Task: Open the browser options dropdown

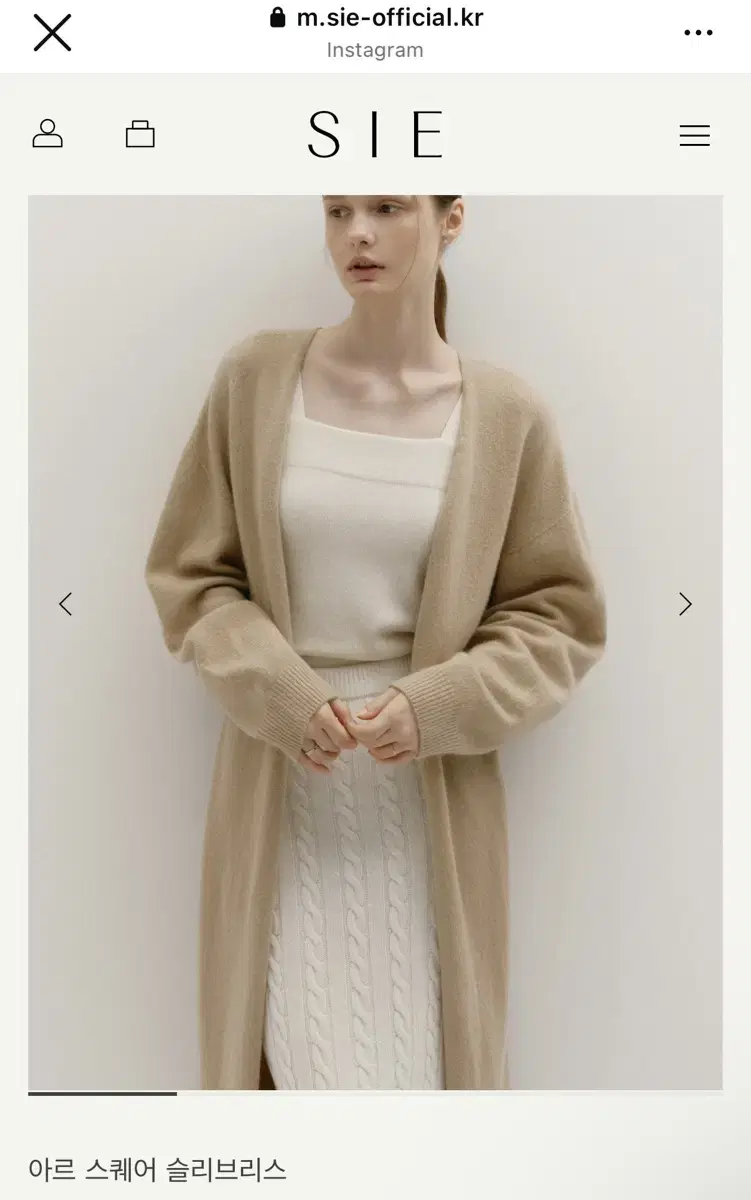Action: [697, 32]
